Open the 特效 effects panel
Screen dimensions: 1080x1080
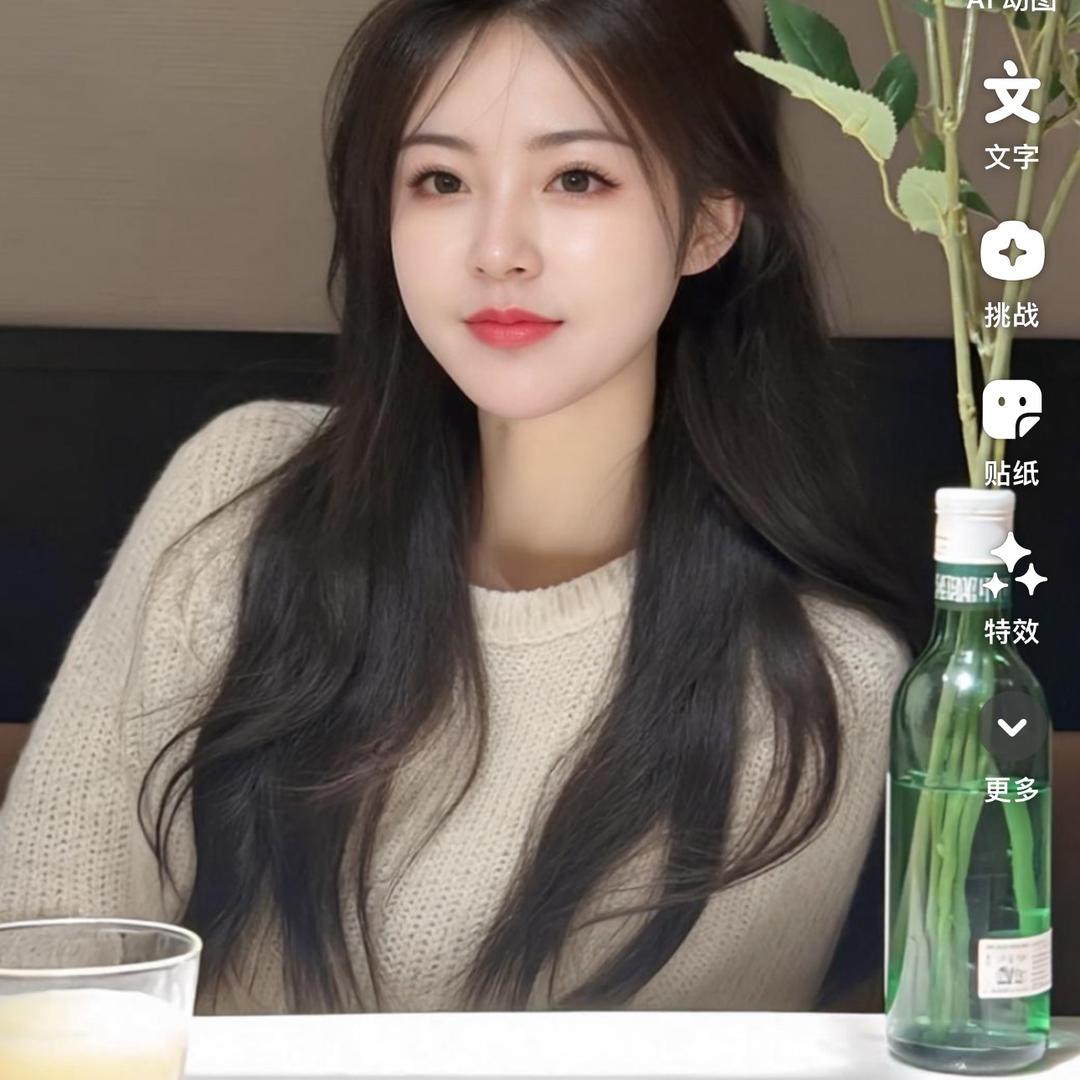[x=1012, y=590]
